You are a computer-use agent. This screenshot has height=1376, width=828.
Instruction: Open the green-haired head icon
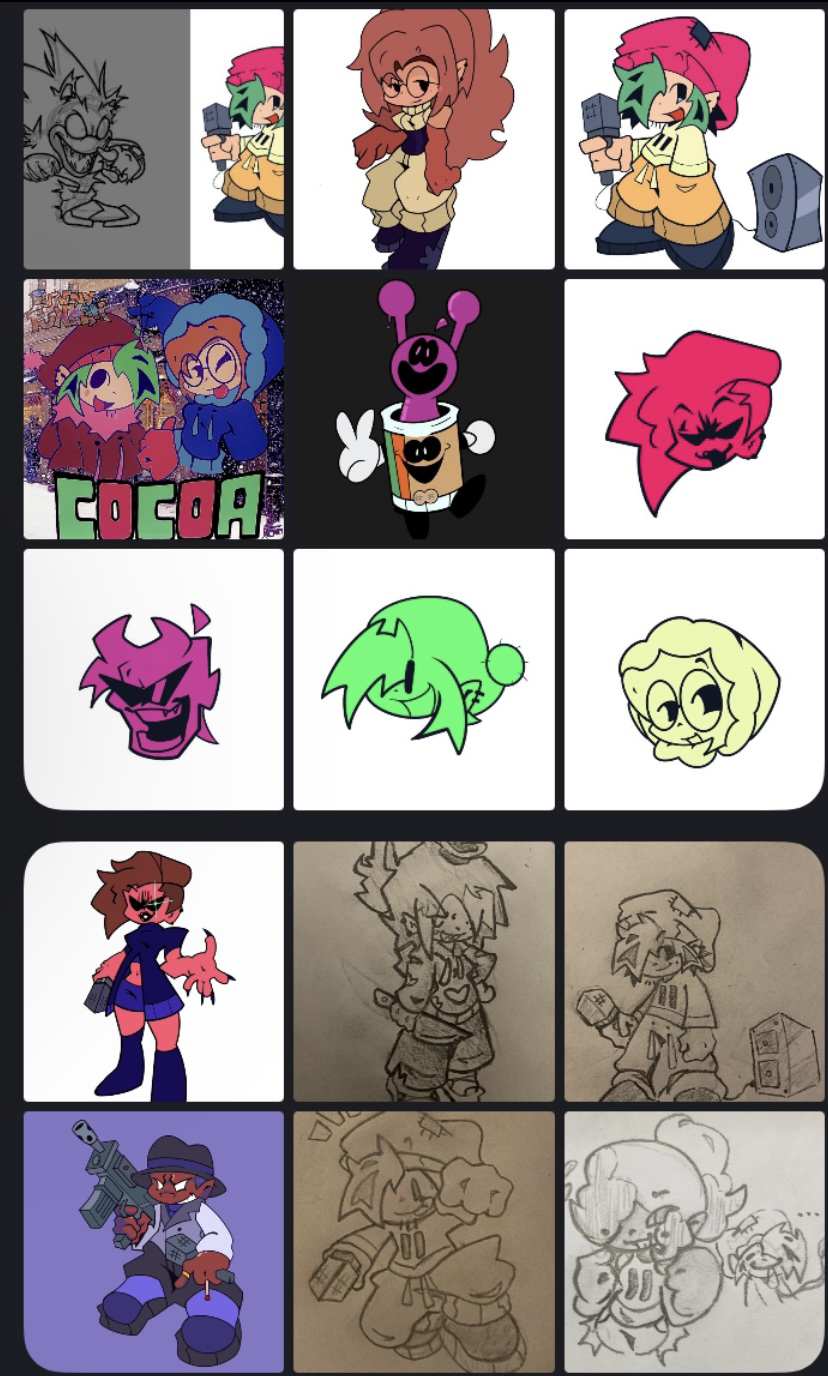423,679
